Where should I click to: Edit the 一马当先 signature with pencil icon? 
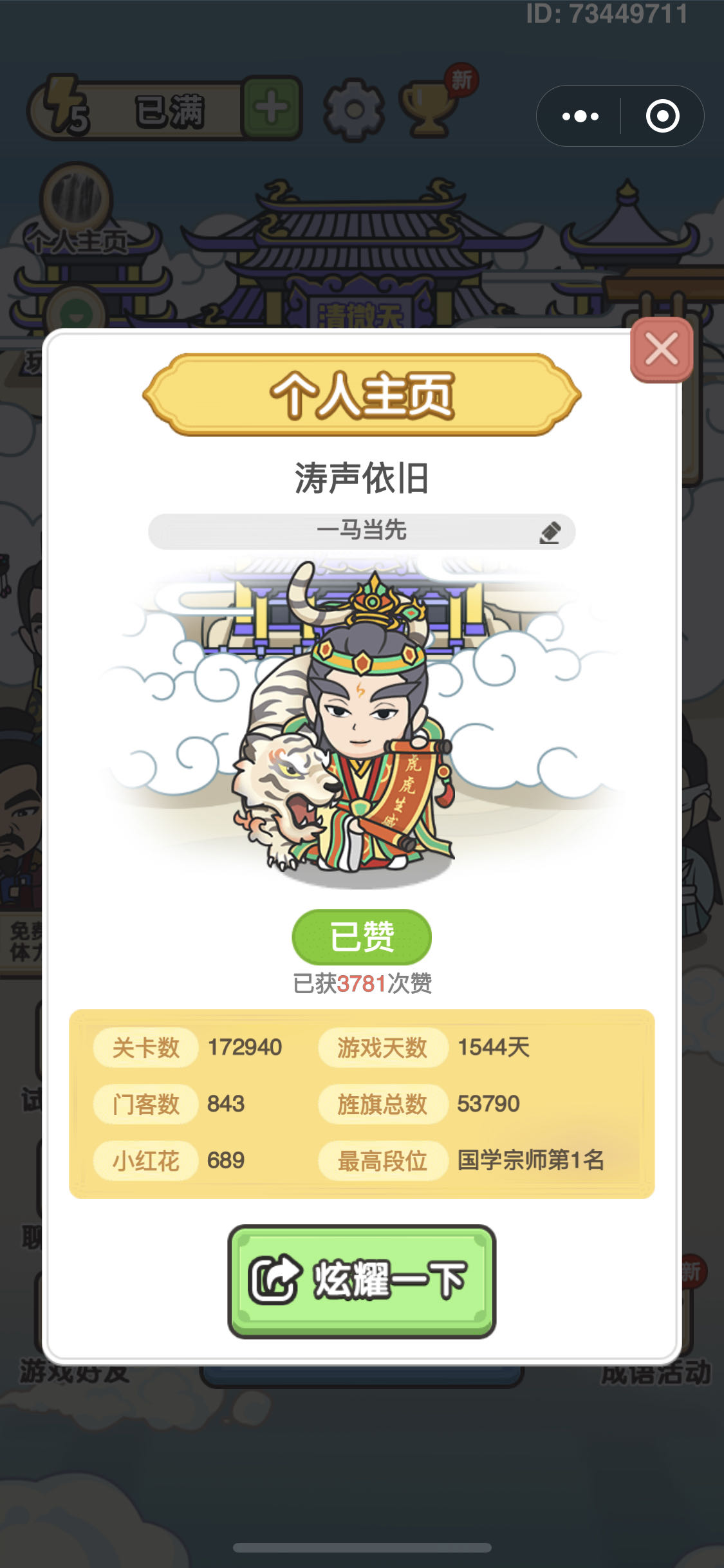point(550,533)
